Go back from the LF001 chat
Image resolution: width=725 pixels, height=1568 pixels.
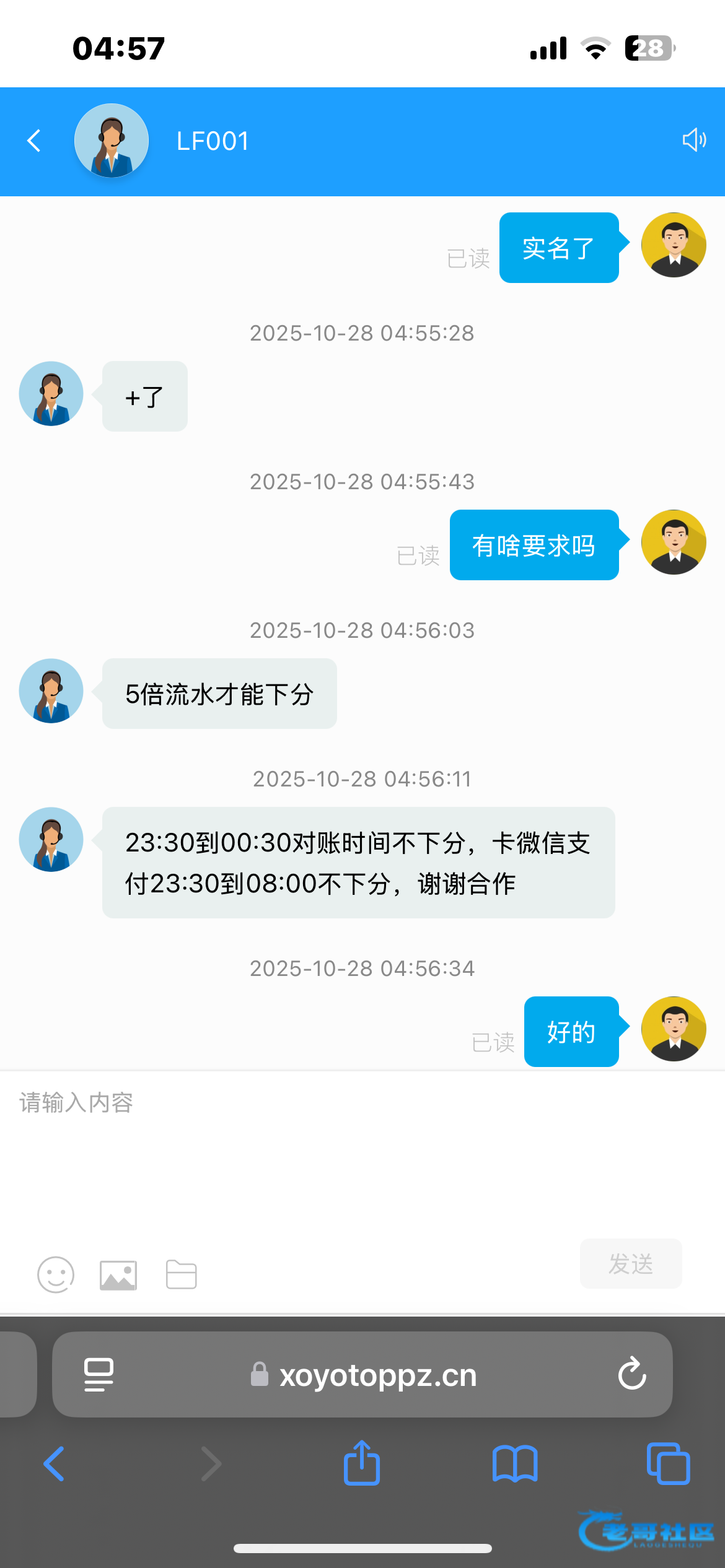pos(35,141)
